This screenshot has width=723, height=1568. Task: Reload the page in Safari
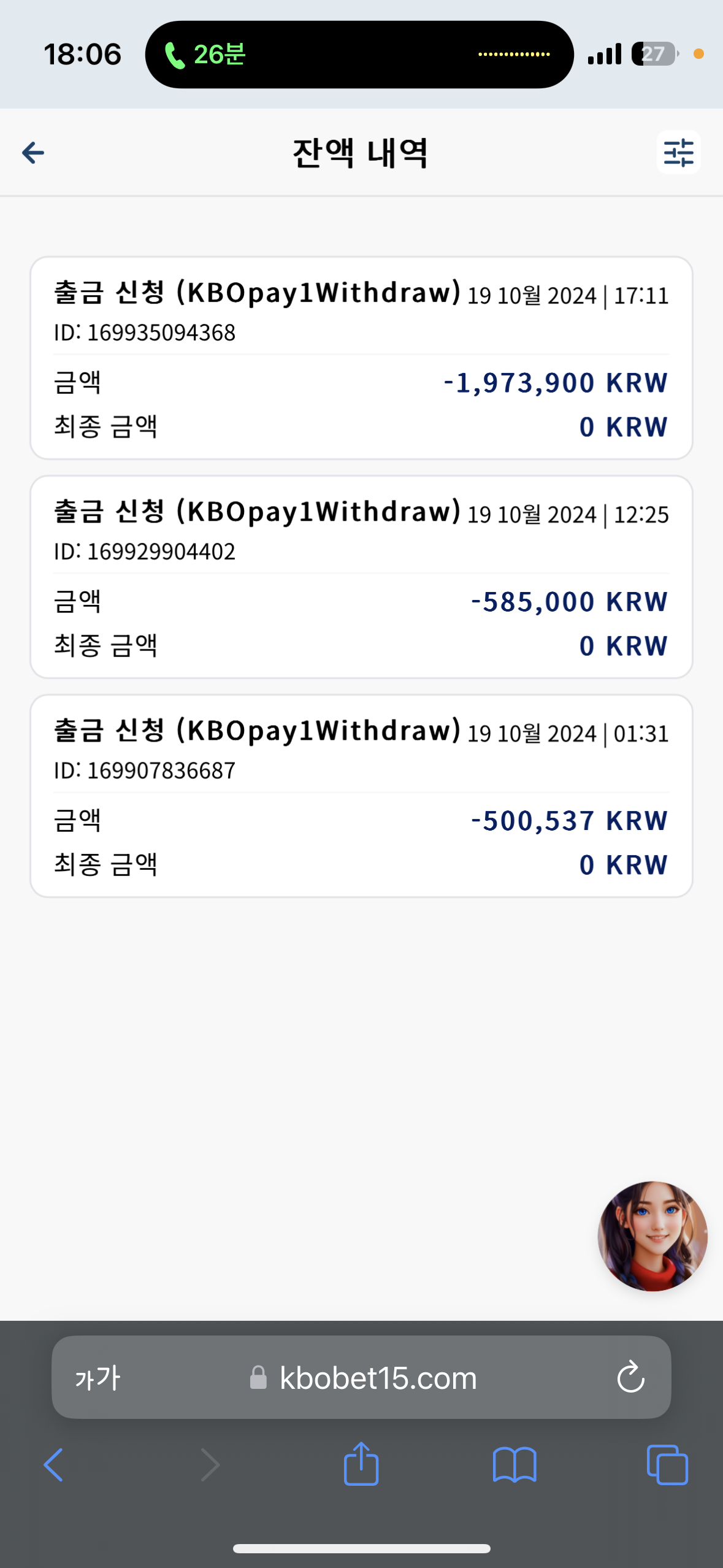click(630, 1378)
